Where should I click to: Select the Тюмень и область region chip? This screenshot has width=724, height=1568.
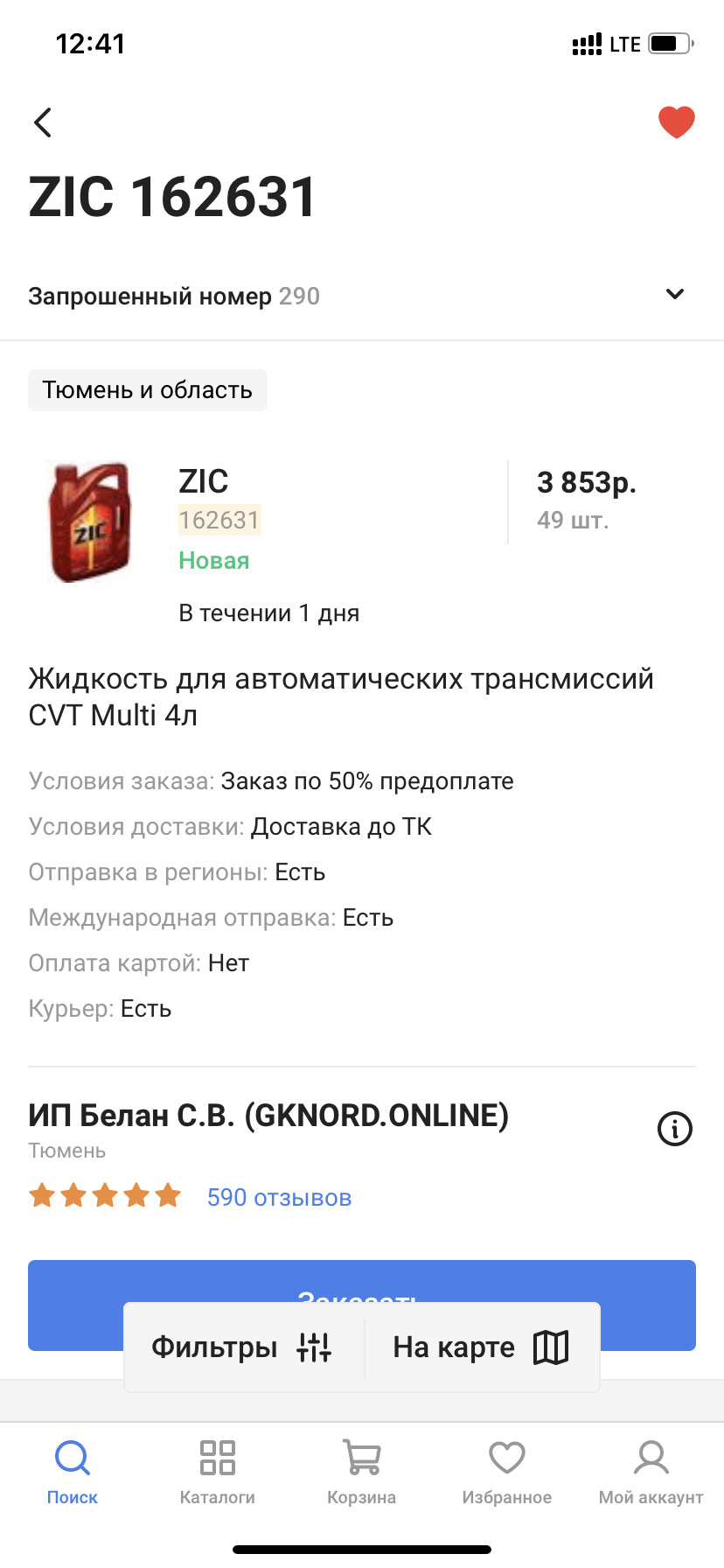147,390
